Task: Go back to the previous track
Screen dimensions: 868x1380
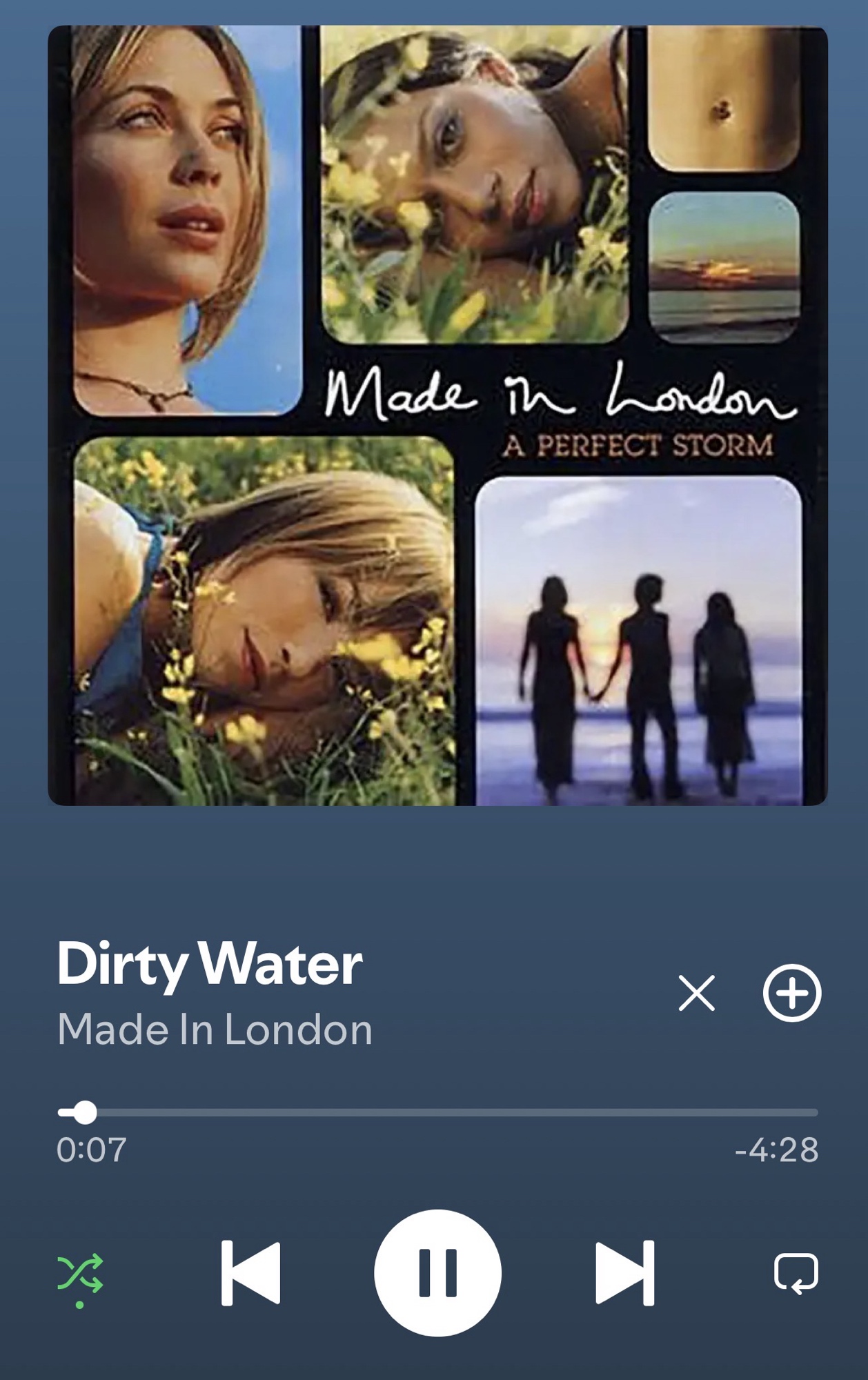Action: point(251,1272)
